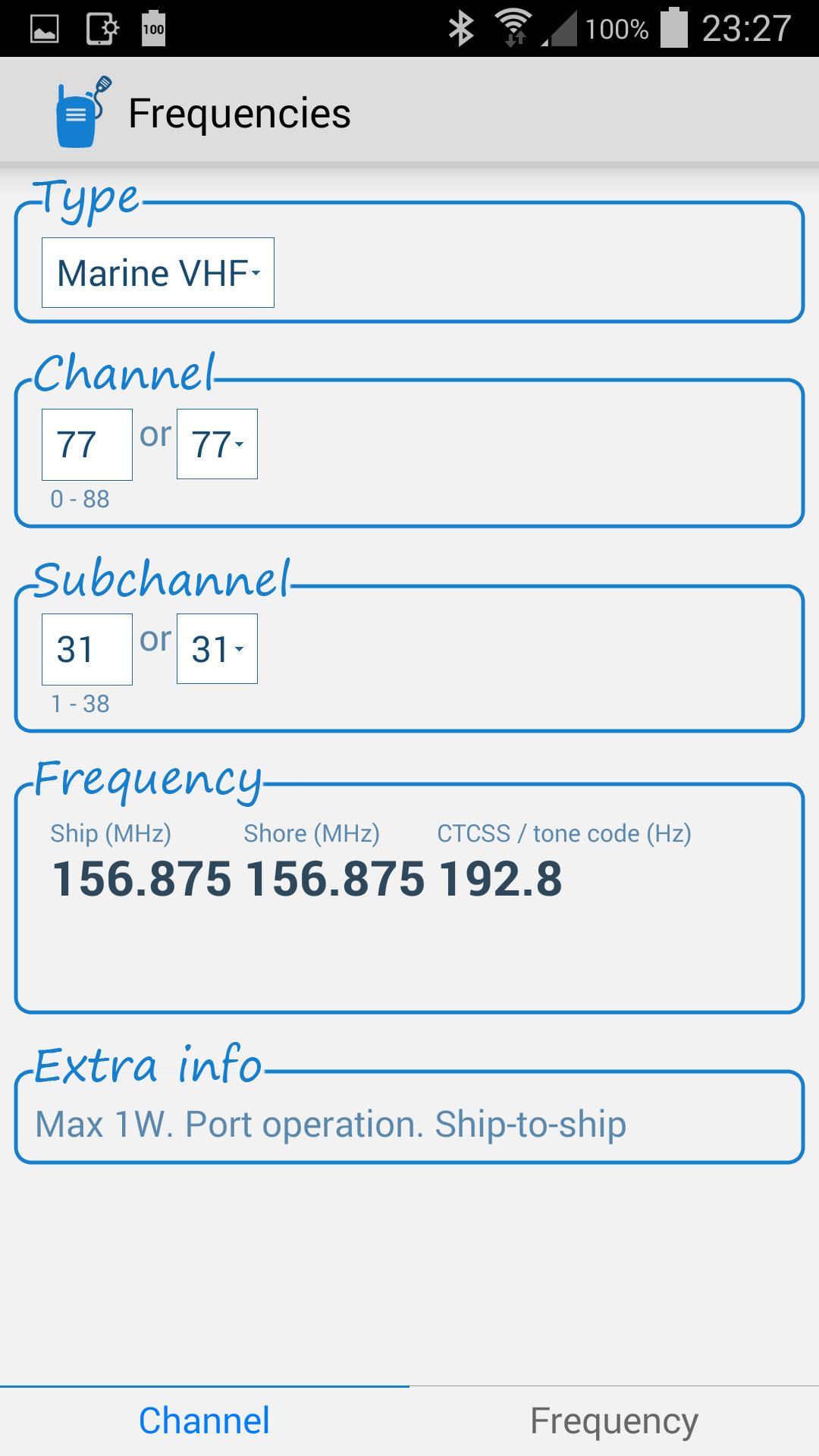Expand the channel 77 dropdown picker

click(217, 444)
